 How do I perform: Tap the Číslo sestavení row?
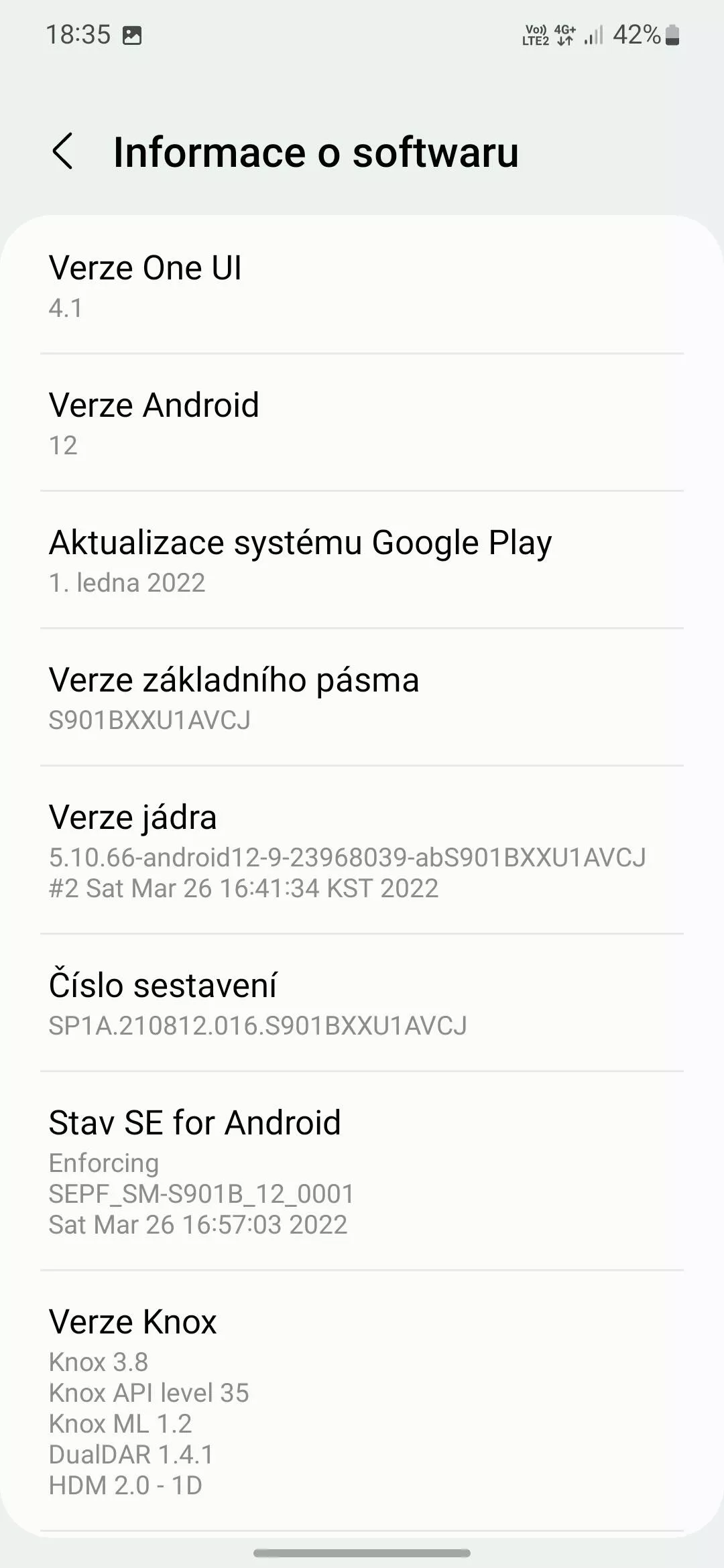362,1003
